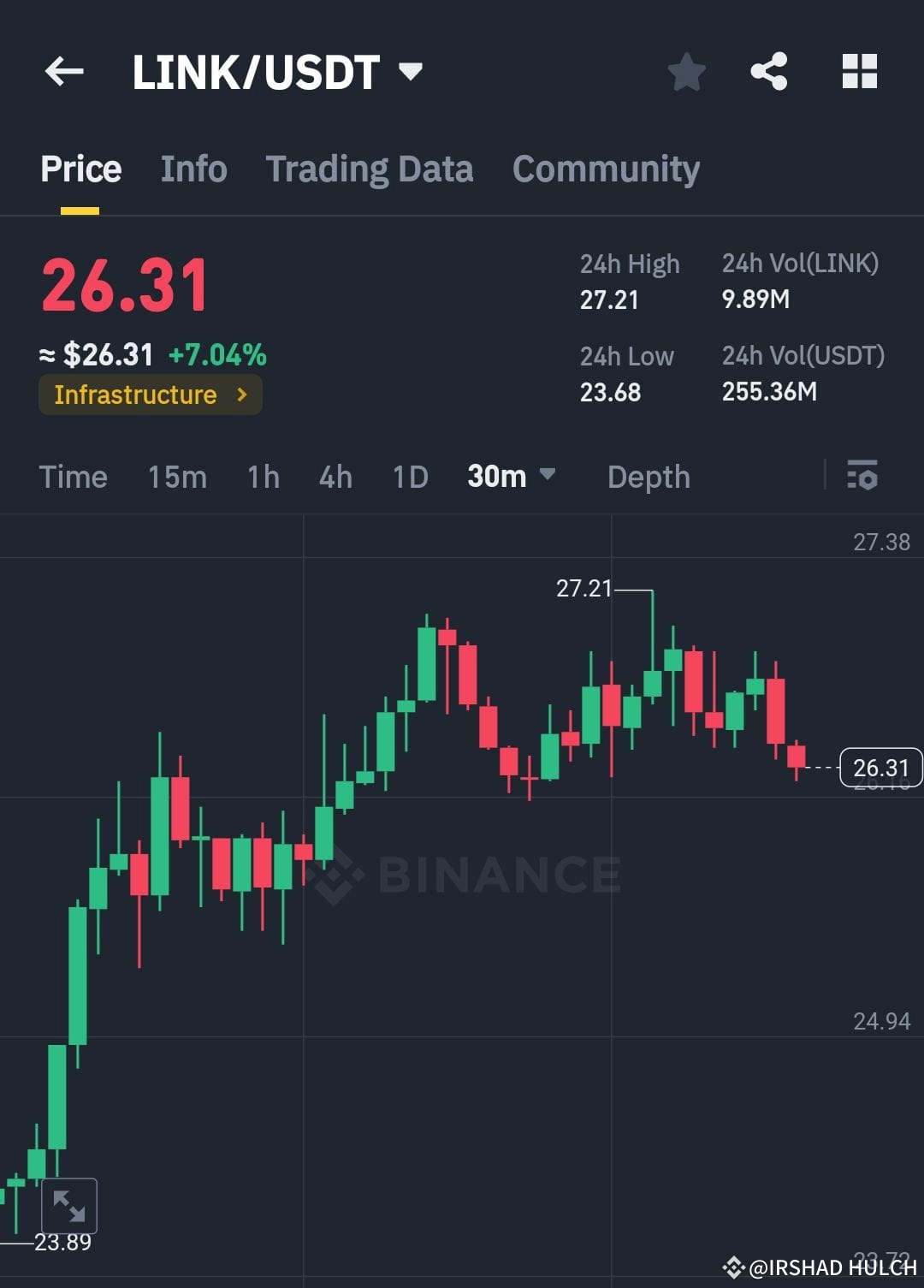
Task: Tap the 26.31 current price label
Action: (x=880, y=768)
